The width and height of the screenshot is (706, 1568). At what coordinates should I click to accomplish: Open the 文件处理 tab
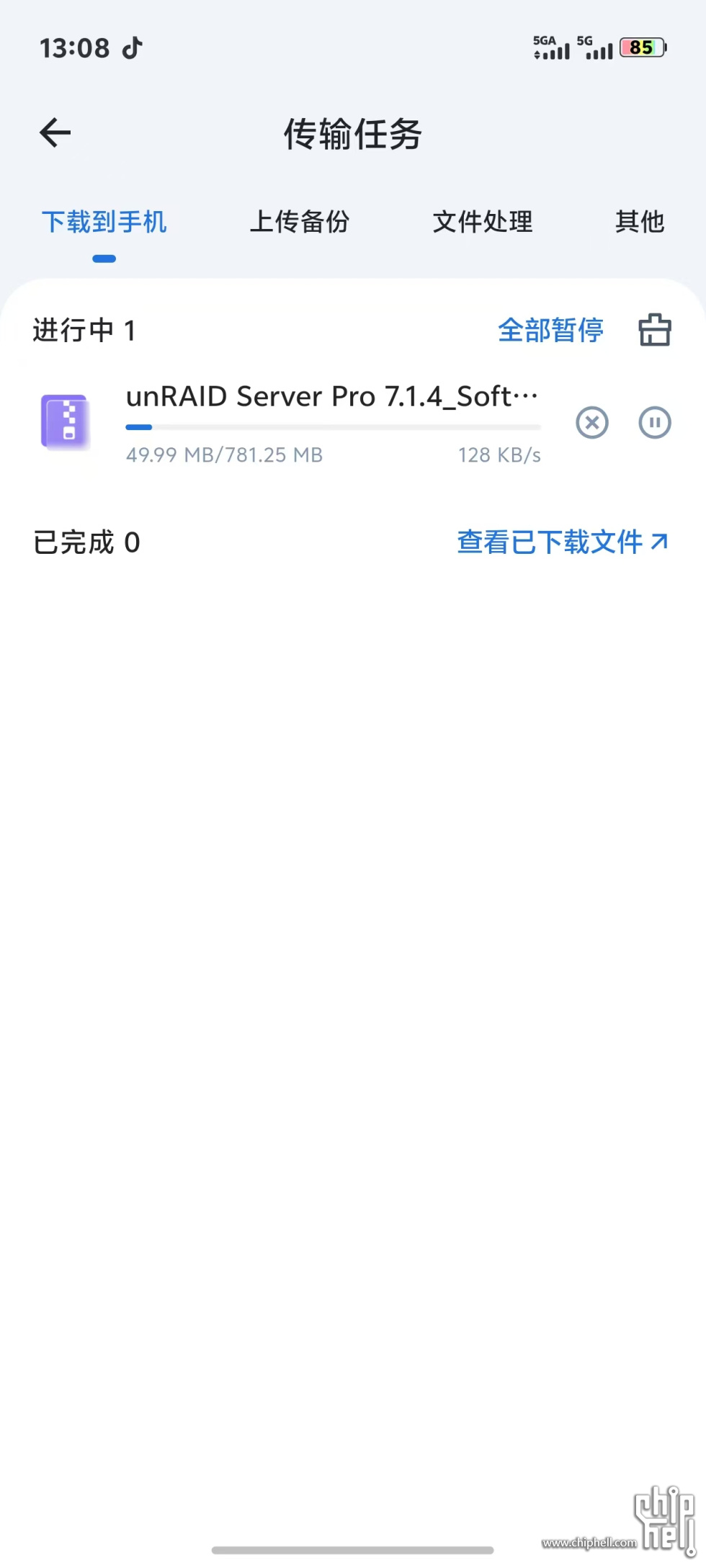tap(483, 222)
